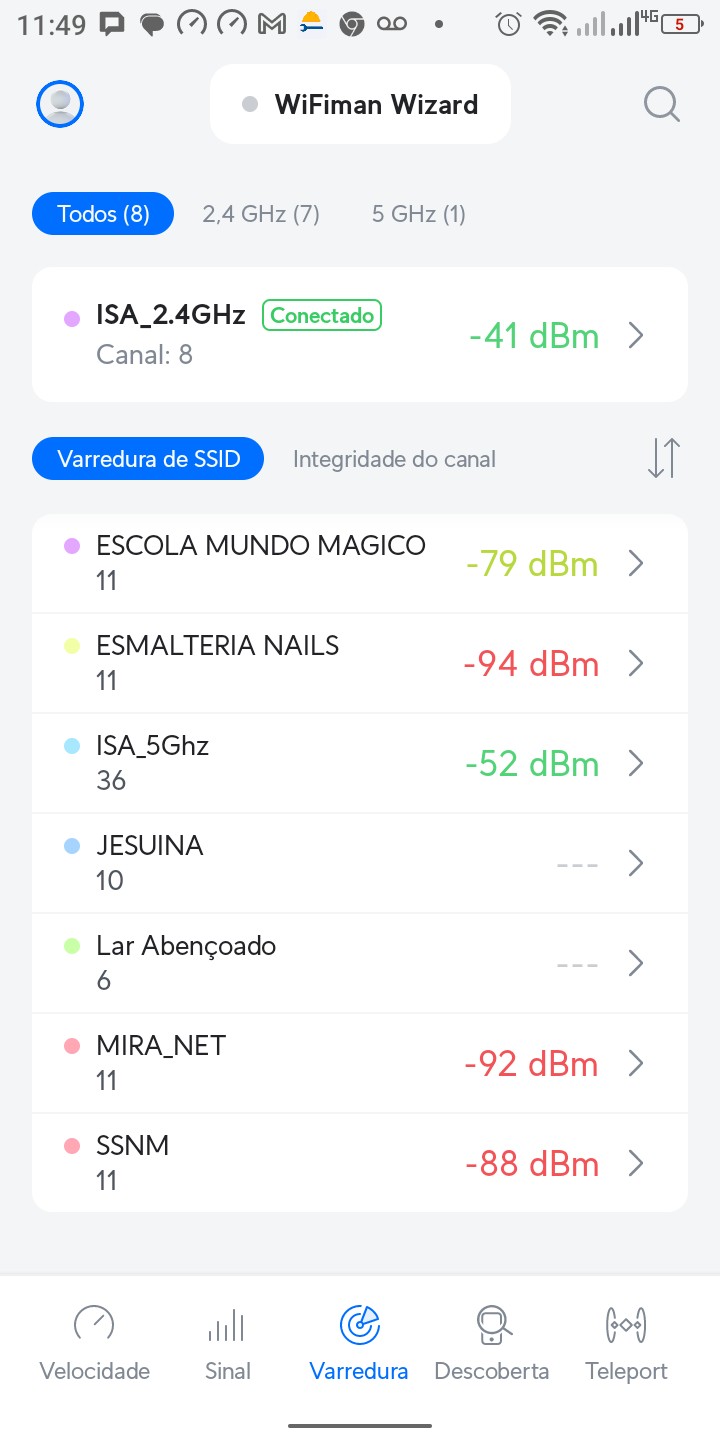The width and height of the screenshot is (720, 1440).
Task: Switch to Integridade do canal view
Action: 394,459
